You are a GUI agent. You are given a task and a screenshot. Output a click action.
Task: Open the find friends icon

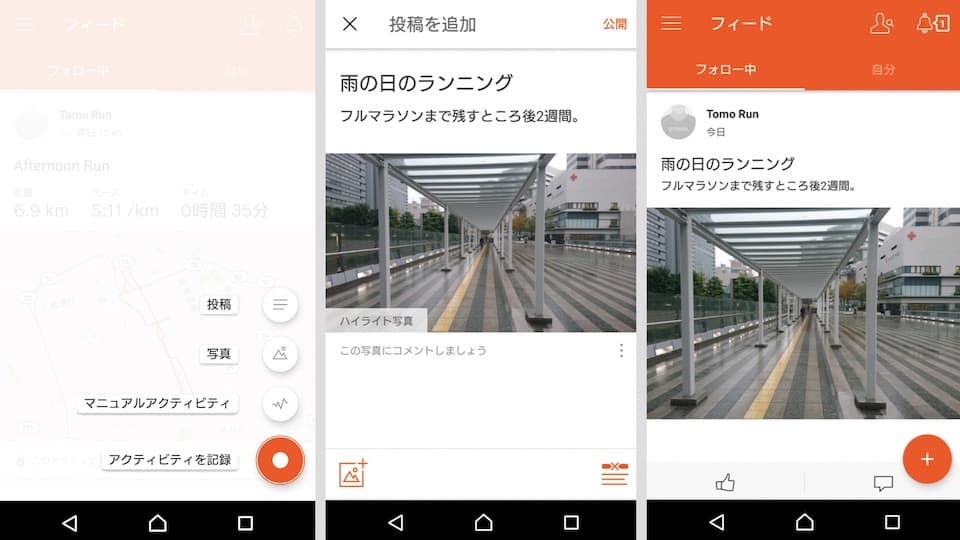coord(881,24)
